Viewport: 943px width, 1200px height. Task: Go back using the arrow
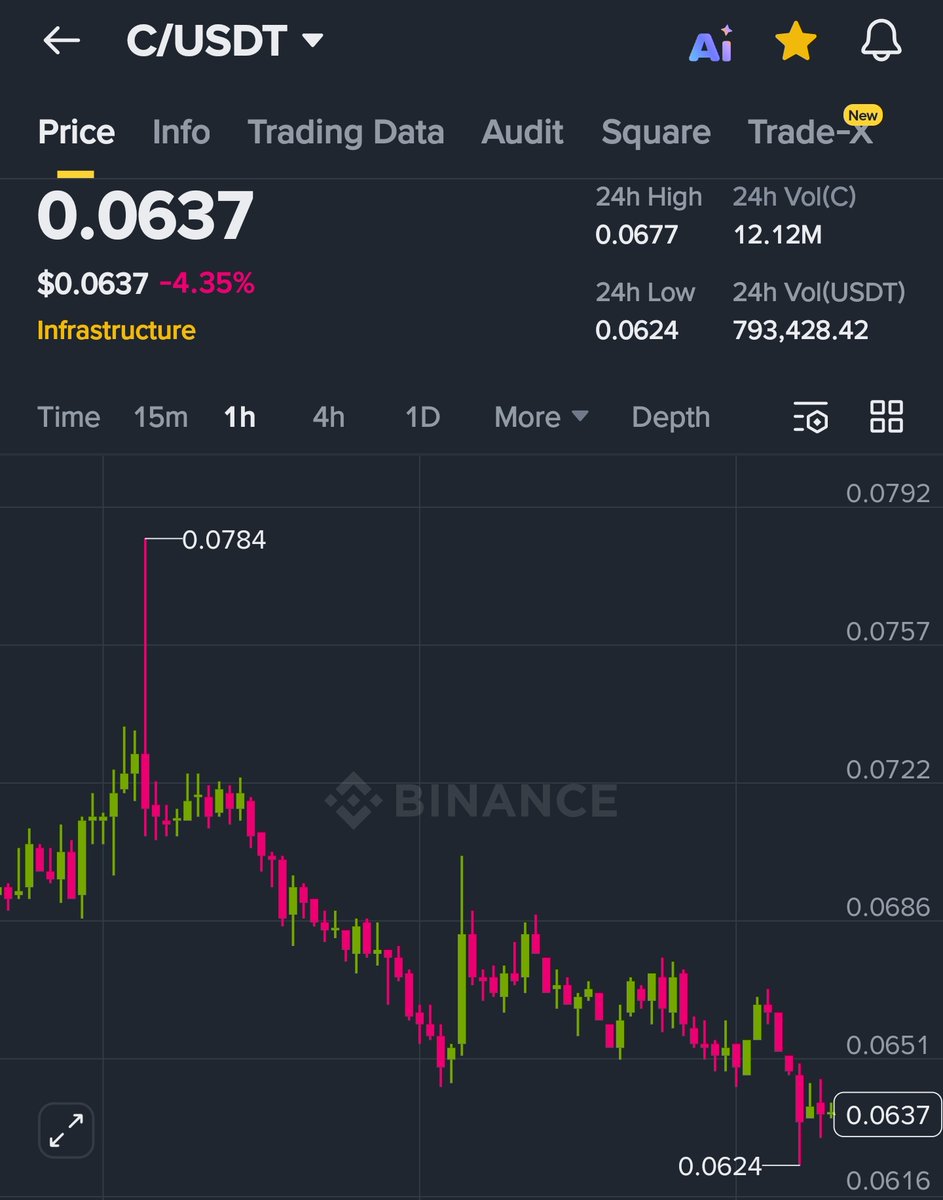[x=61, y=41]
